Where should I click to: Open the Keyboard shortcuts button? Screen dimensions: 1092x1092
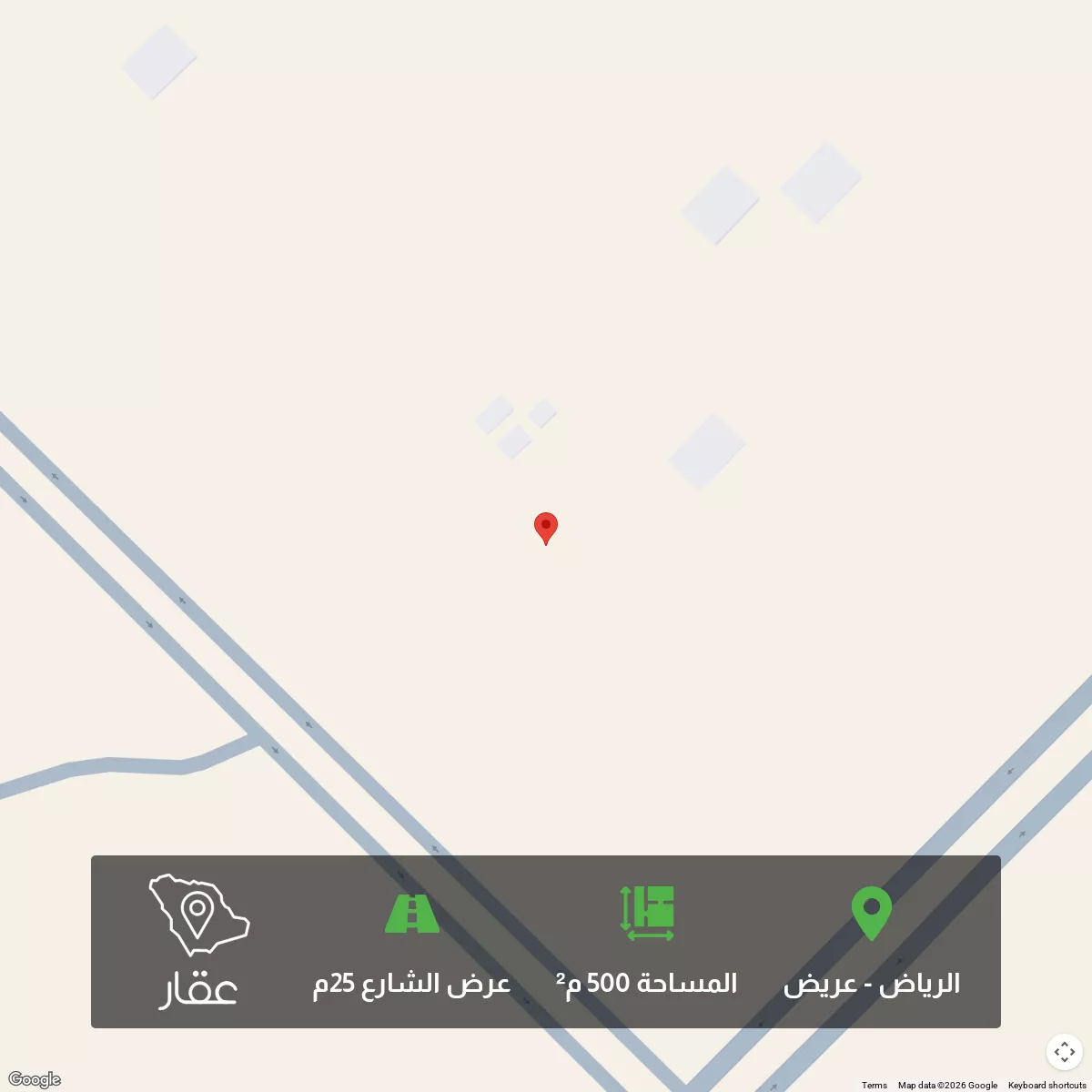[x=1046, y=1085]
